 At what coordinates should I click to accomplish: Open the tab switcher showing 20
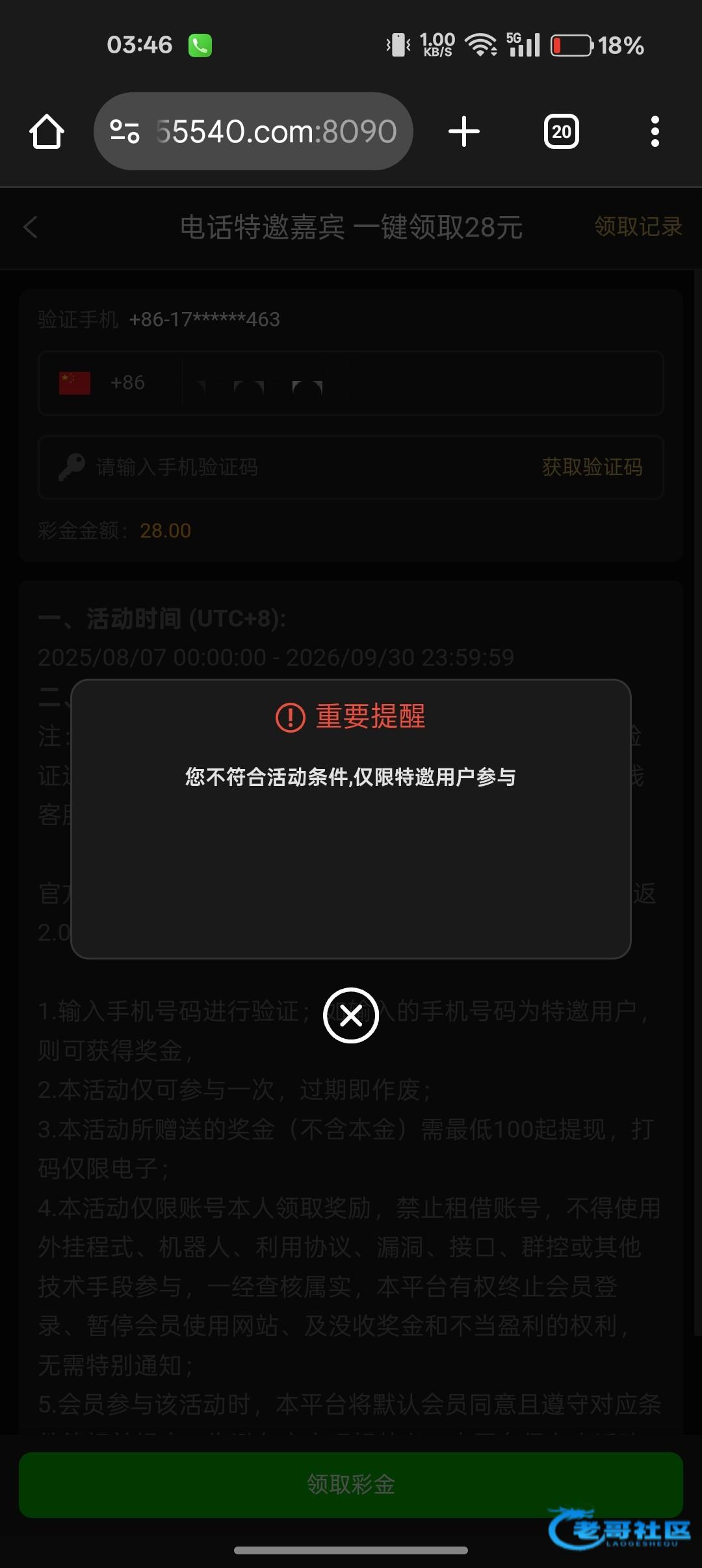pyautogui.click(x=561, y=132)
